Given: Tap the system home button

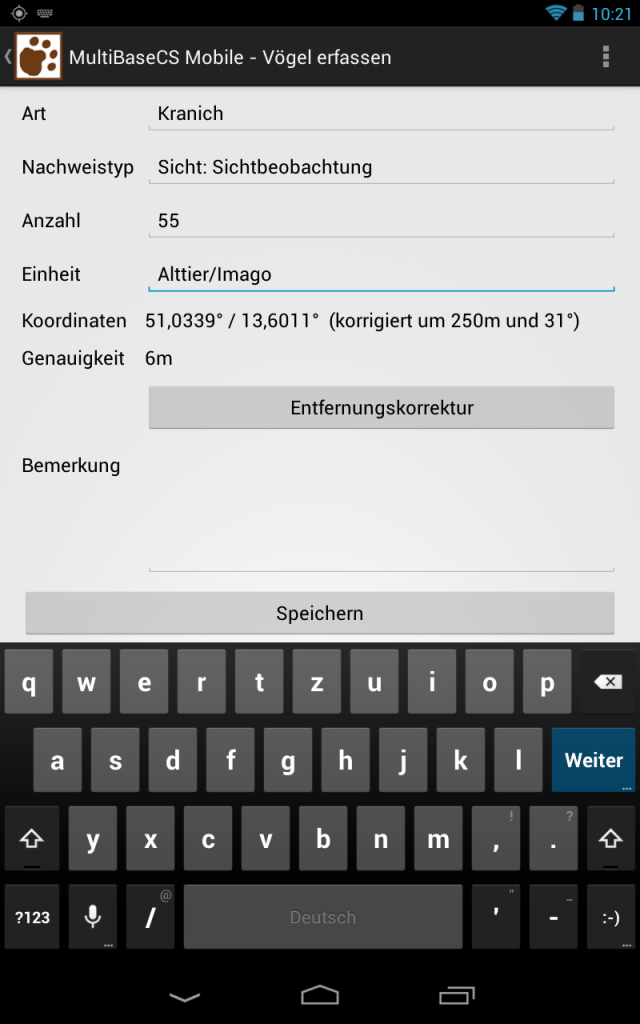Looking at the screenshot, I should point(320,995).
